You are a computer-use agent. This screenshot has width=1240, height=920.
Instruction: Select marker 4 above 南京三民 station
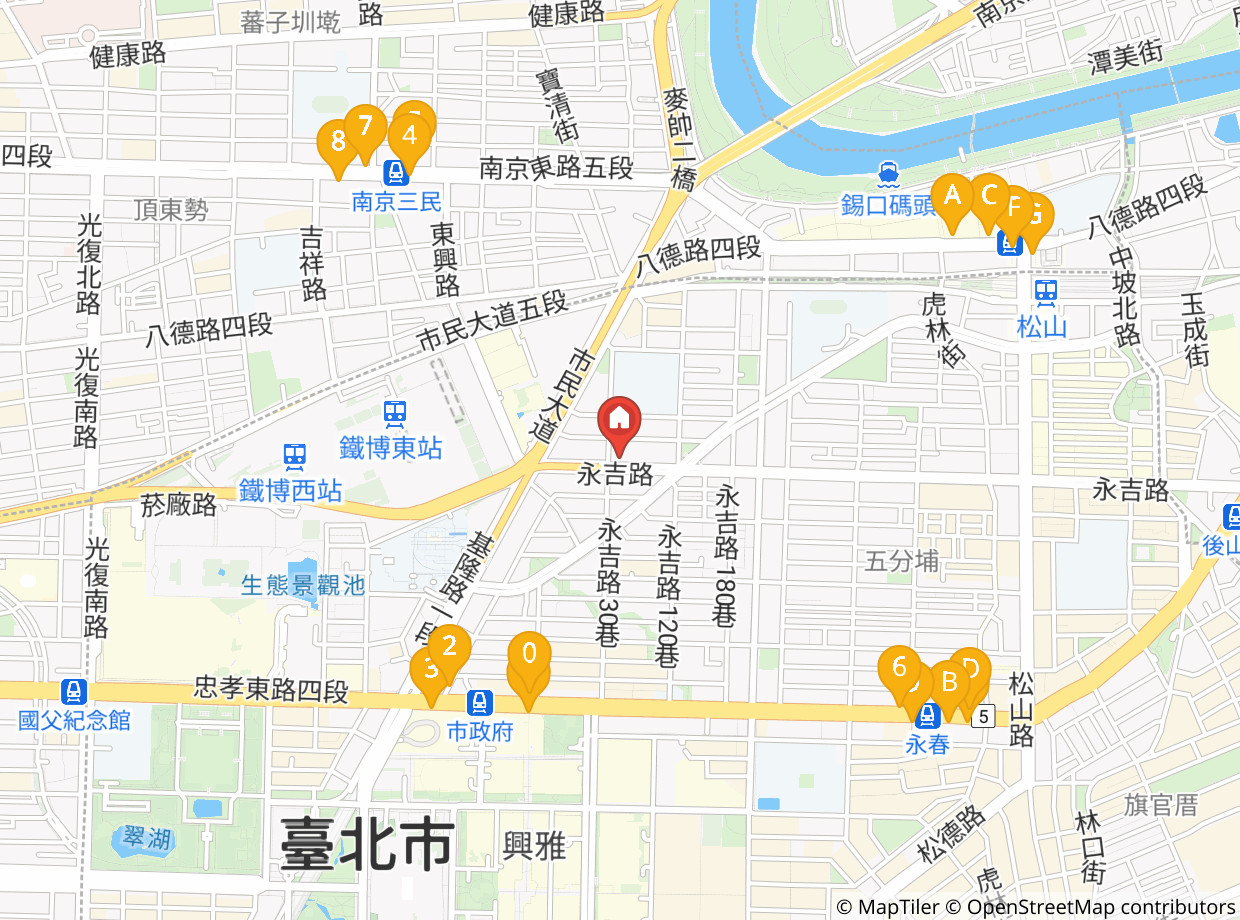coord(409,135)
